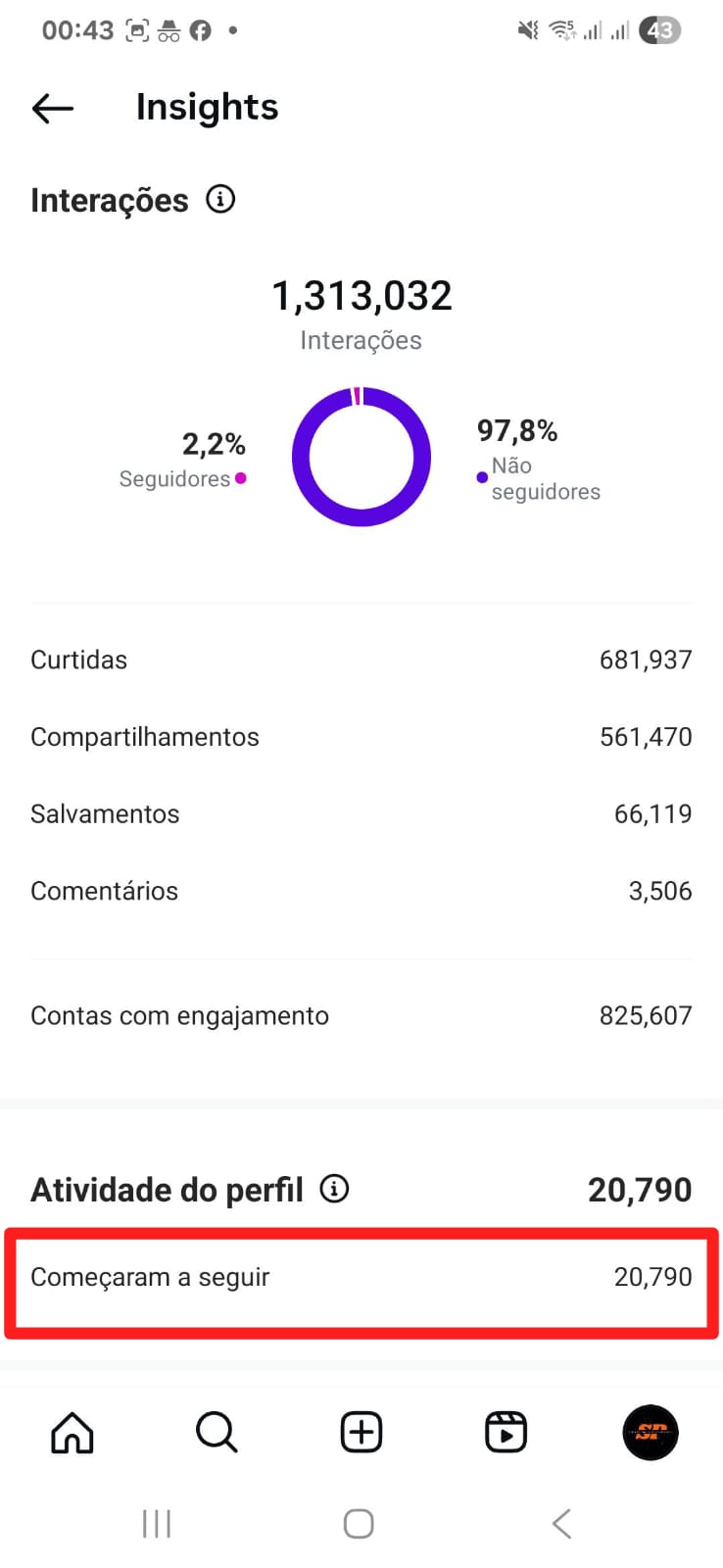
Task: Go back from the Insights screen
Action: tap(53, 108)
